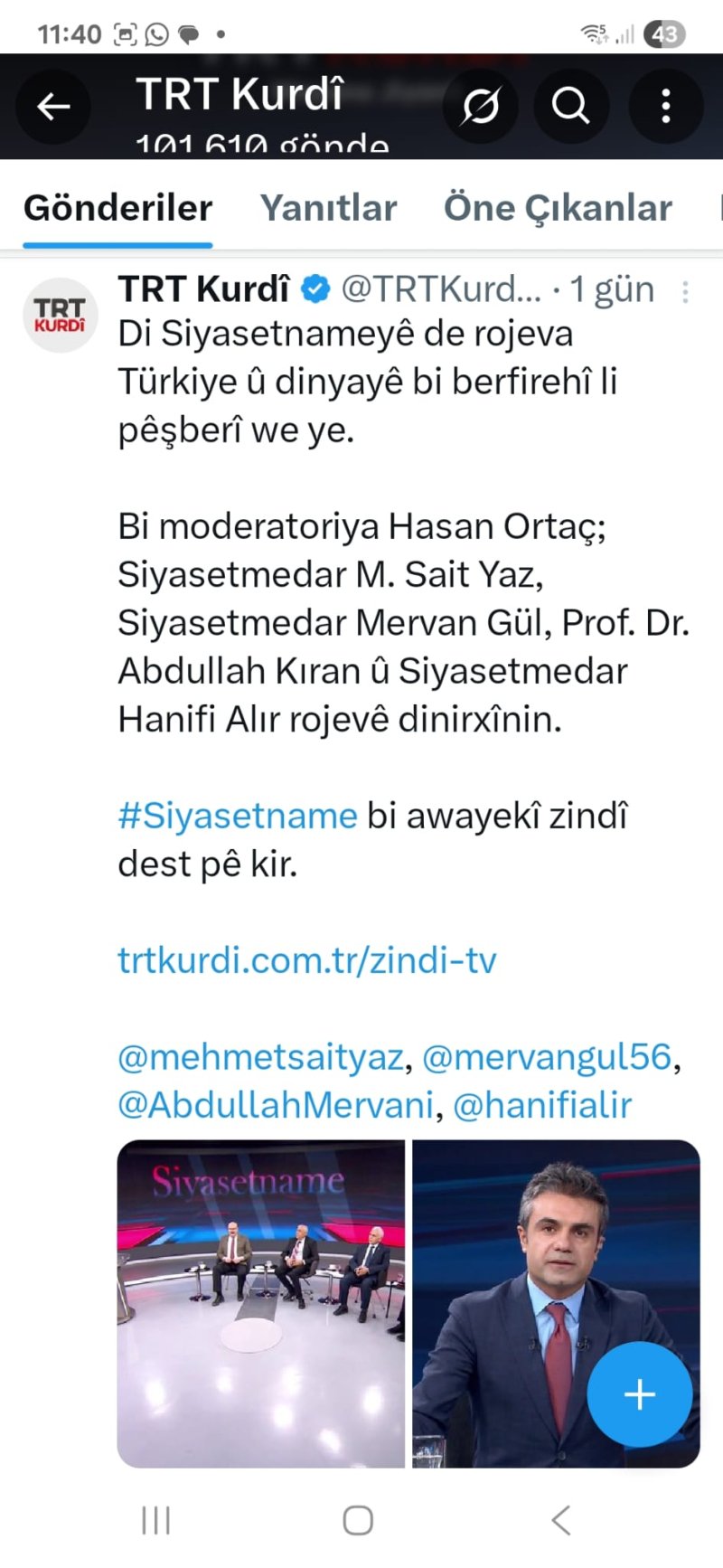Open the @AbdullahMervani mention
723x1568 pixels.
276,1105
